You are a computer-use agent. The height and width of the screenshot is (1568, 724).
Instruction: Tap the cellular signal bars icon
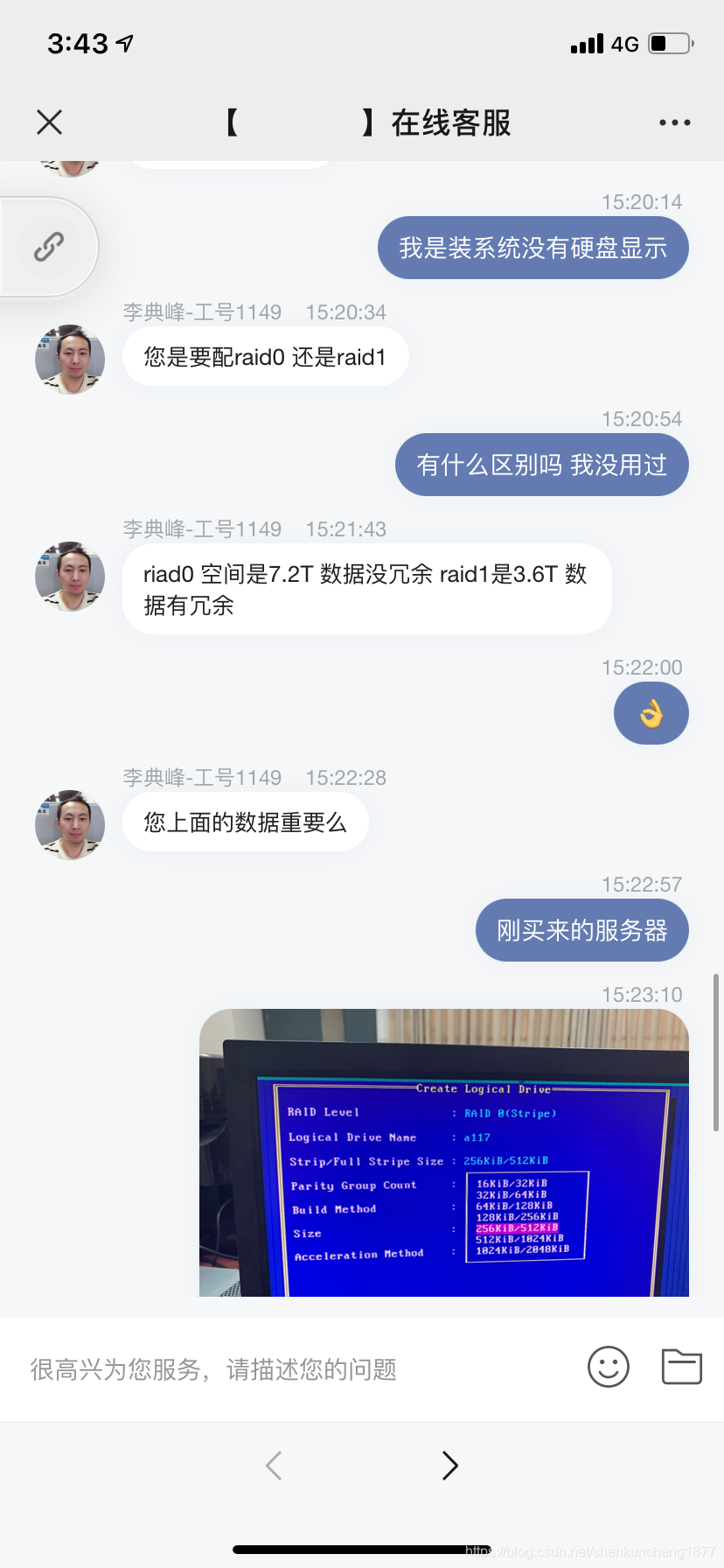tap(587, 43)
